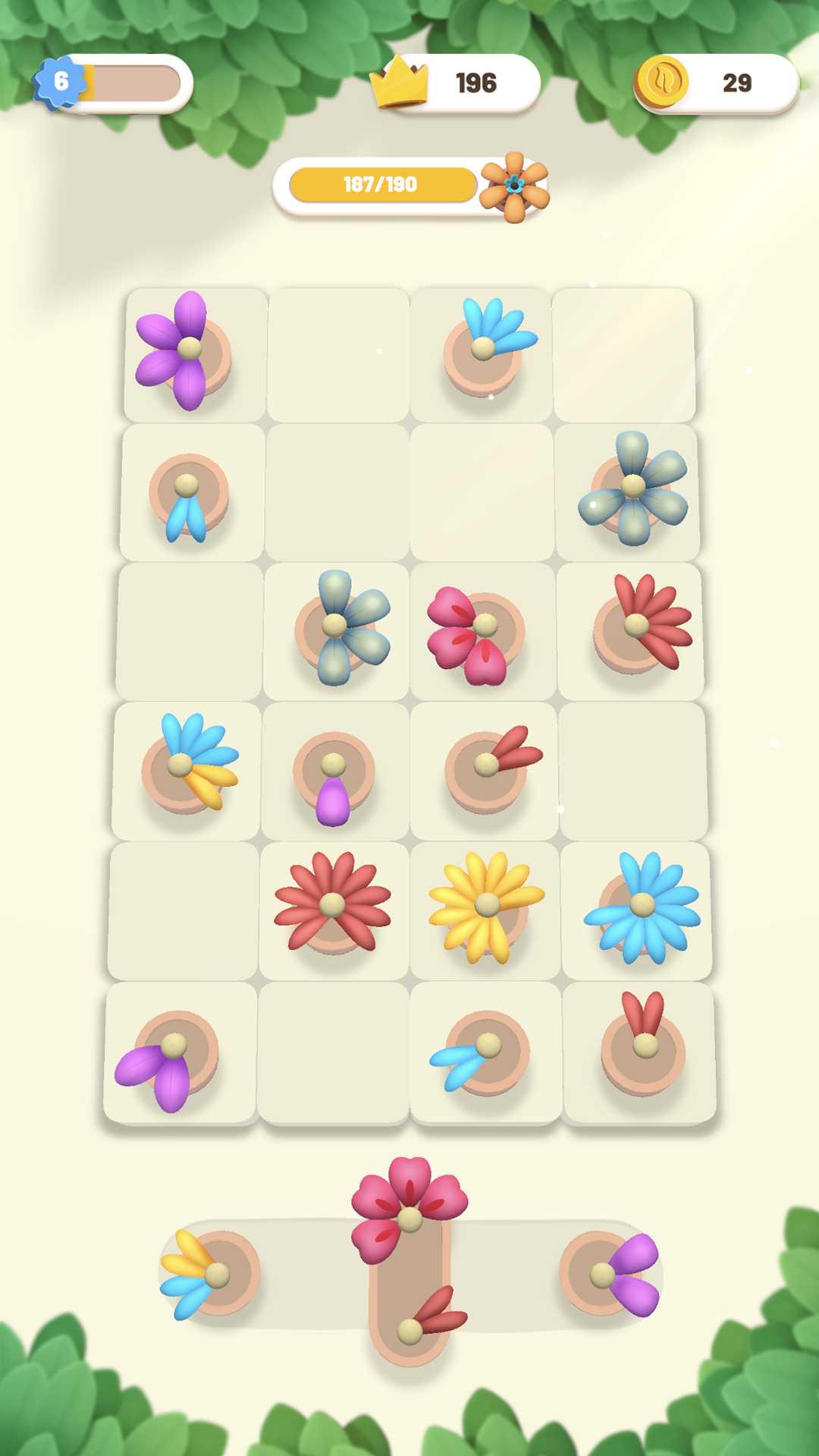Tap the pink hibiscus flower pot on the board
Viewport: 819px width, 1456px height.
pos(476,634)
